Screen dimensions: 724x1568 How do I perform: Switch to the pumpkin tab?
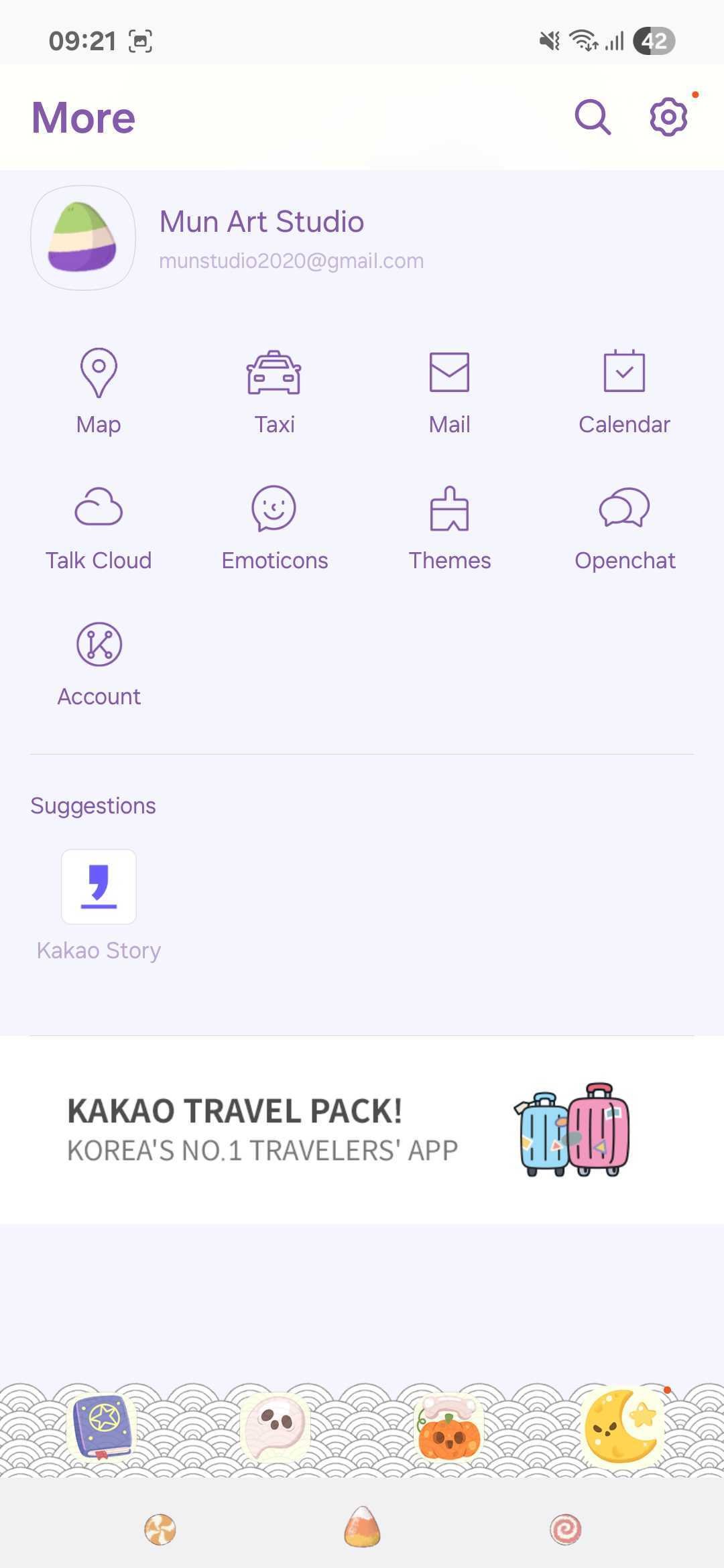(449, 1427)
